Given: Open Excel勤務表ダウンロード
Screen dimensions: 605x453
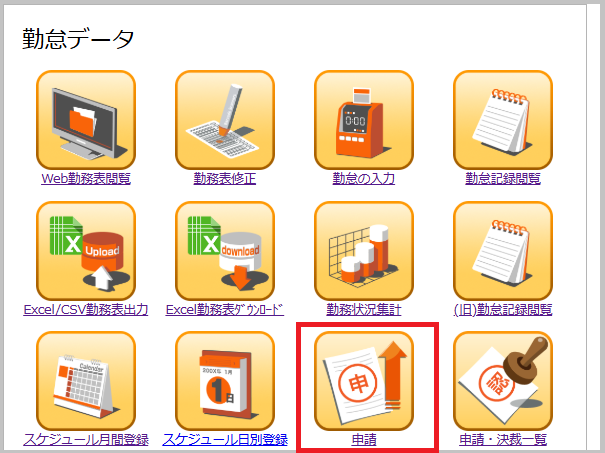Looking at the screenshot, I should (x=224, y=250).
